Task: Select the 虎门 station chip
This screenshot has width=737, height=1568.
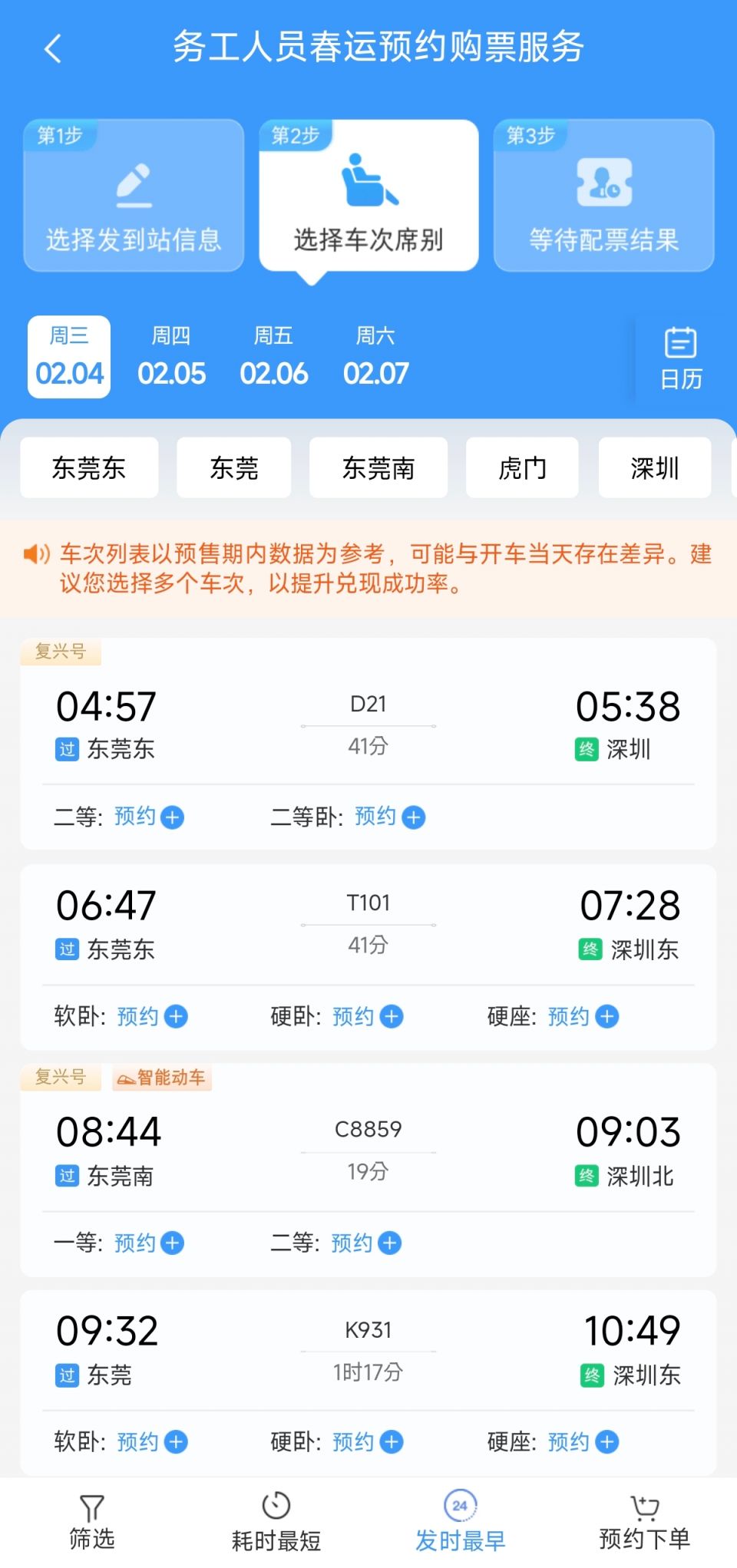Action: click(522, 467)
